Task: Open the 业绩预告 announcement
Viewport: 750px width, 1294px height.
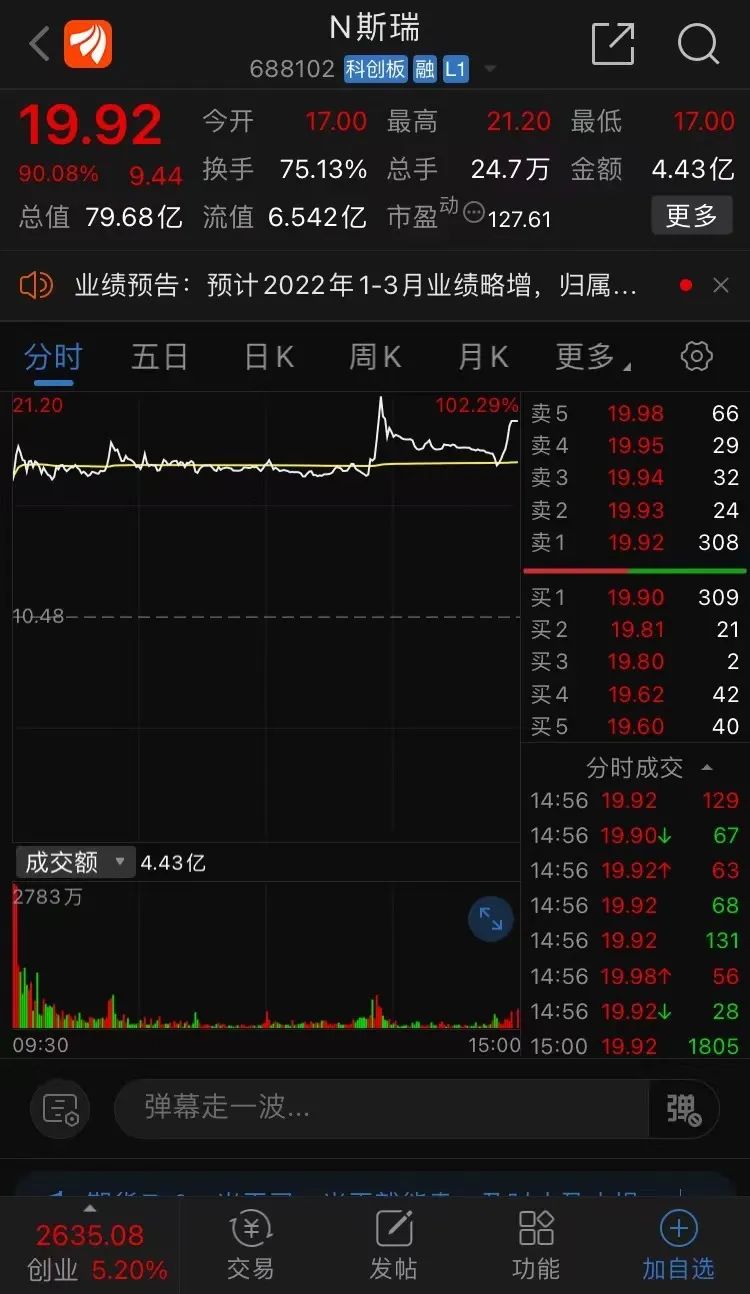Action: (355, 286)
